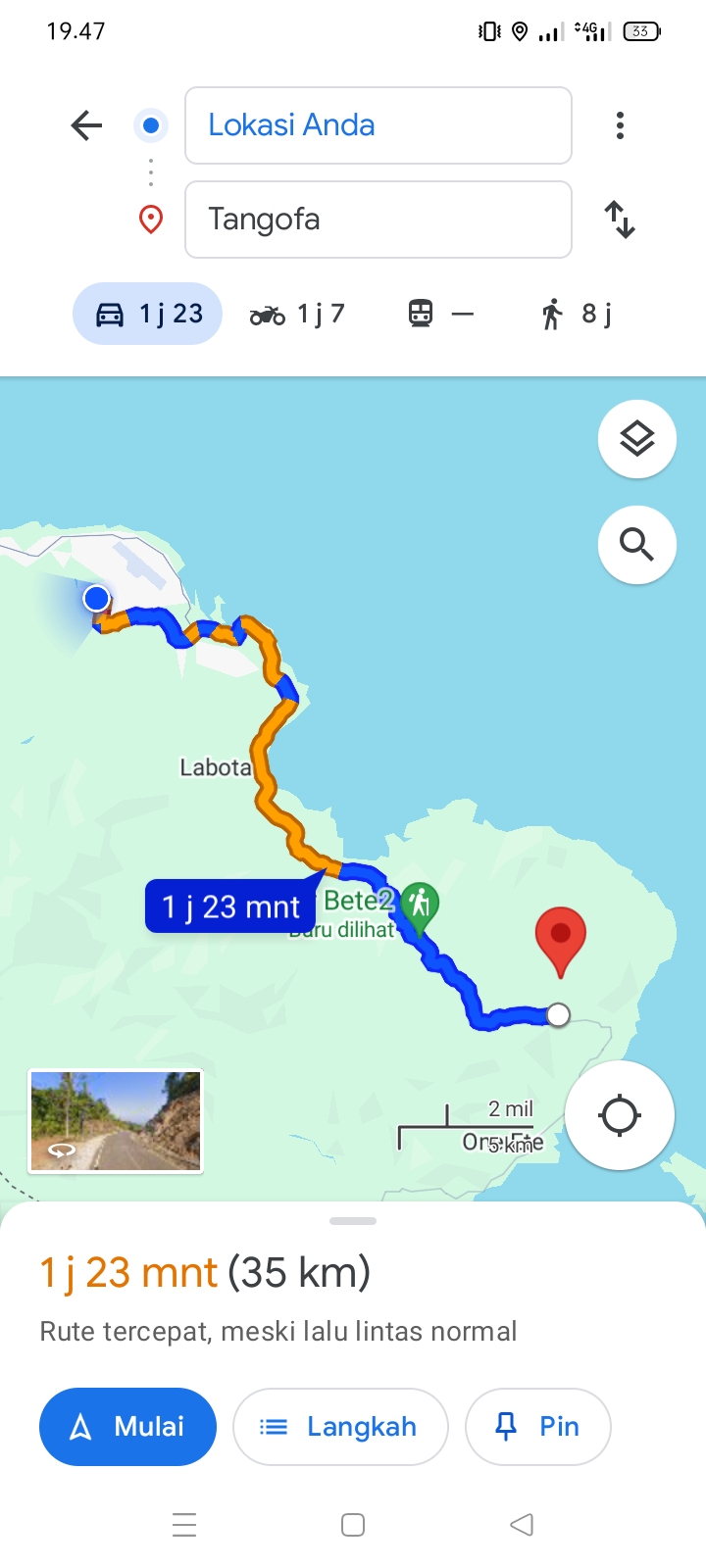706x1568 pixels.
Task: Open the map layers button
Action: point(637,439)
